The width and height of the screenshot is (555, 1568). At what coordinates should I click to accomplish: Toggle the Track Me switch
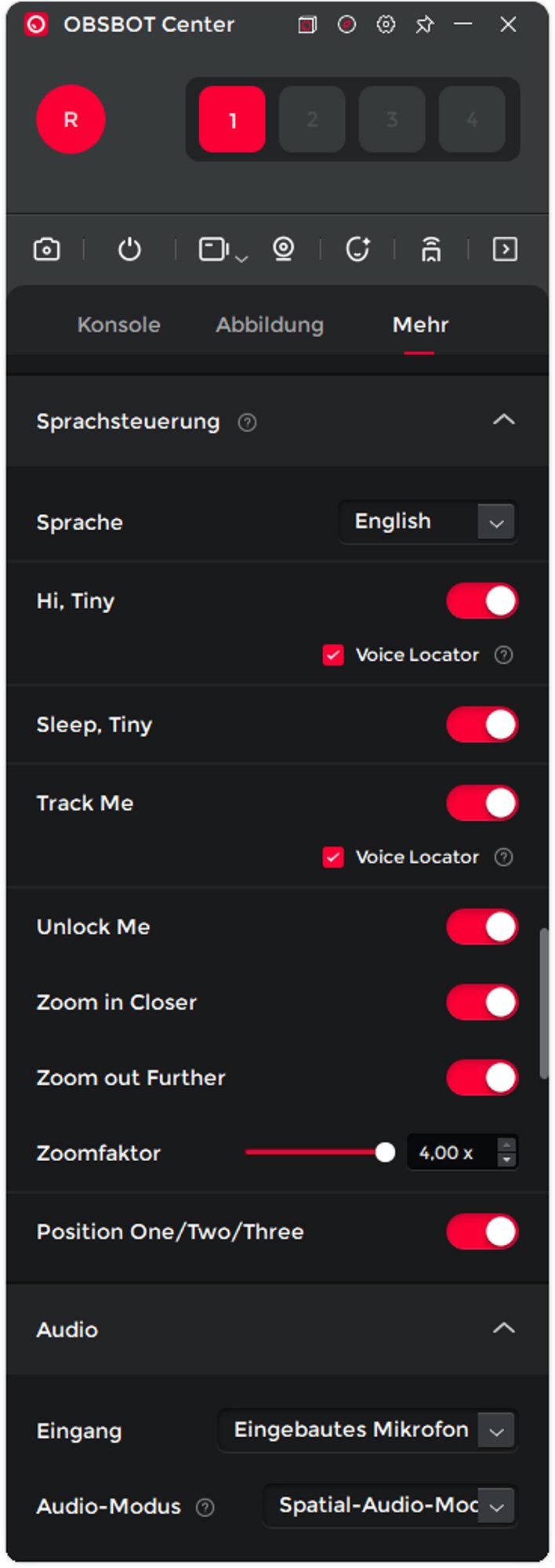pyautogui.click(x=481, y=803)
